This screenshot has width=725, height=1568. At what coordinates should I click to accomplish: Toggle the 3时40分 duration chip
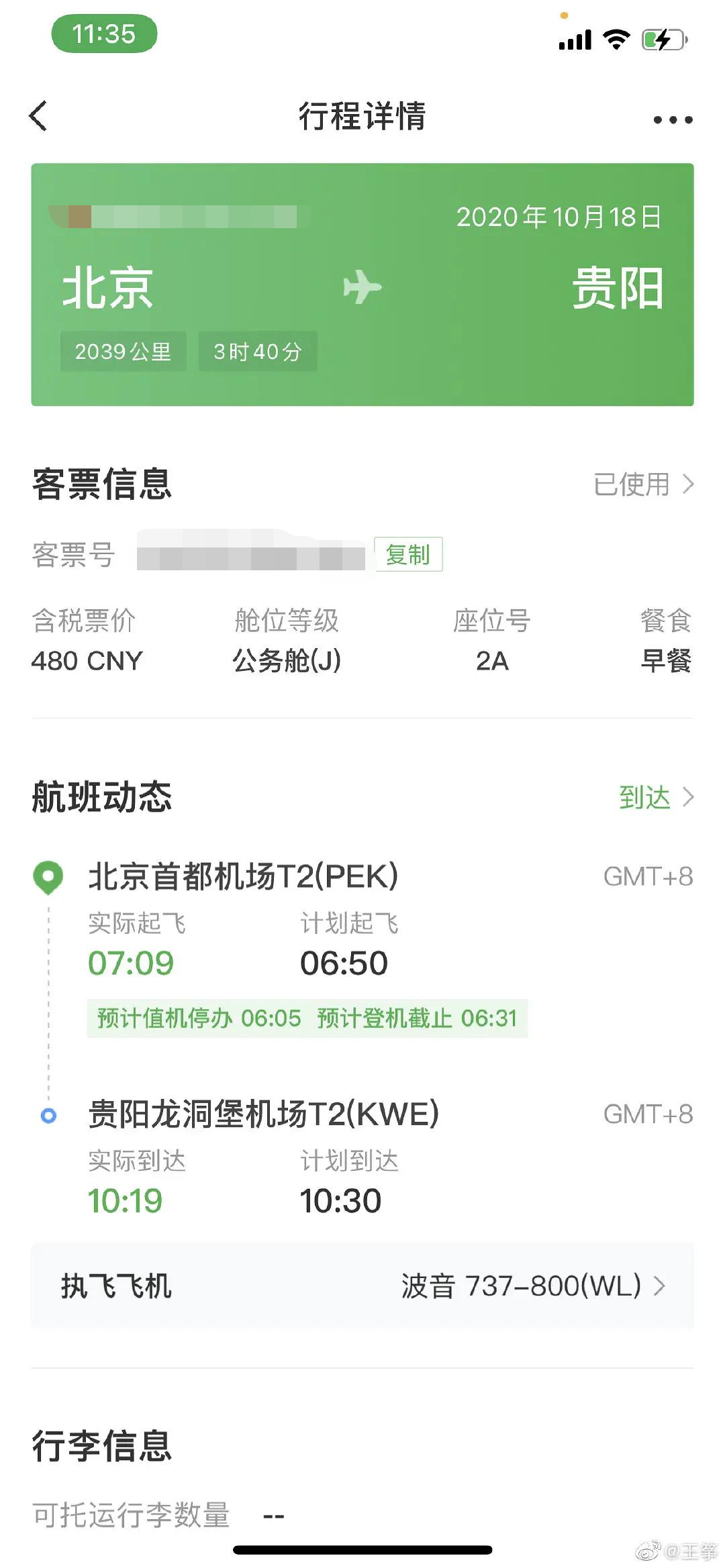click(257, 350)
